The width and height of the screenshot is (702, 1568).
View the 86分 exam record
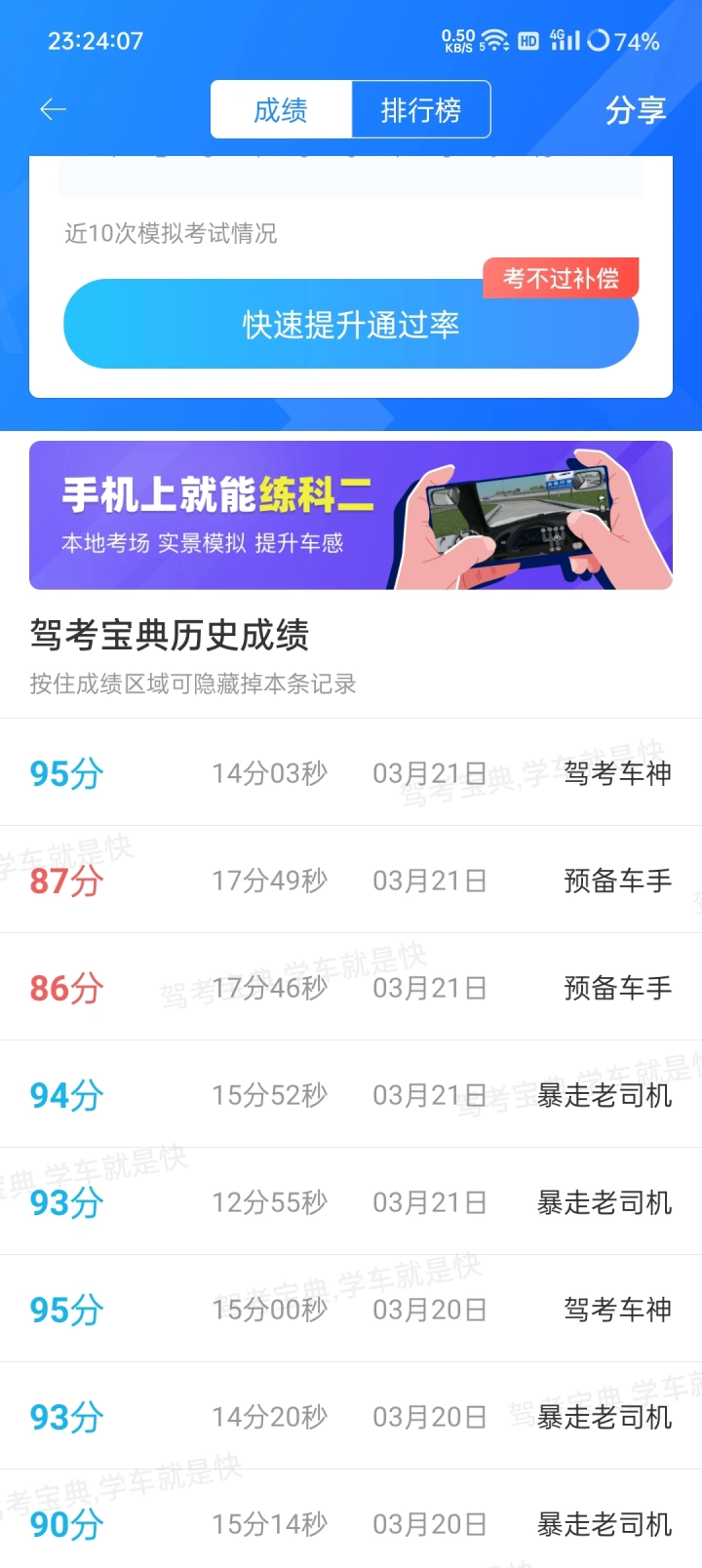(x=351, y=988)
